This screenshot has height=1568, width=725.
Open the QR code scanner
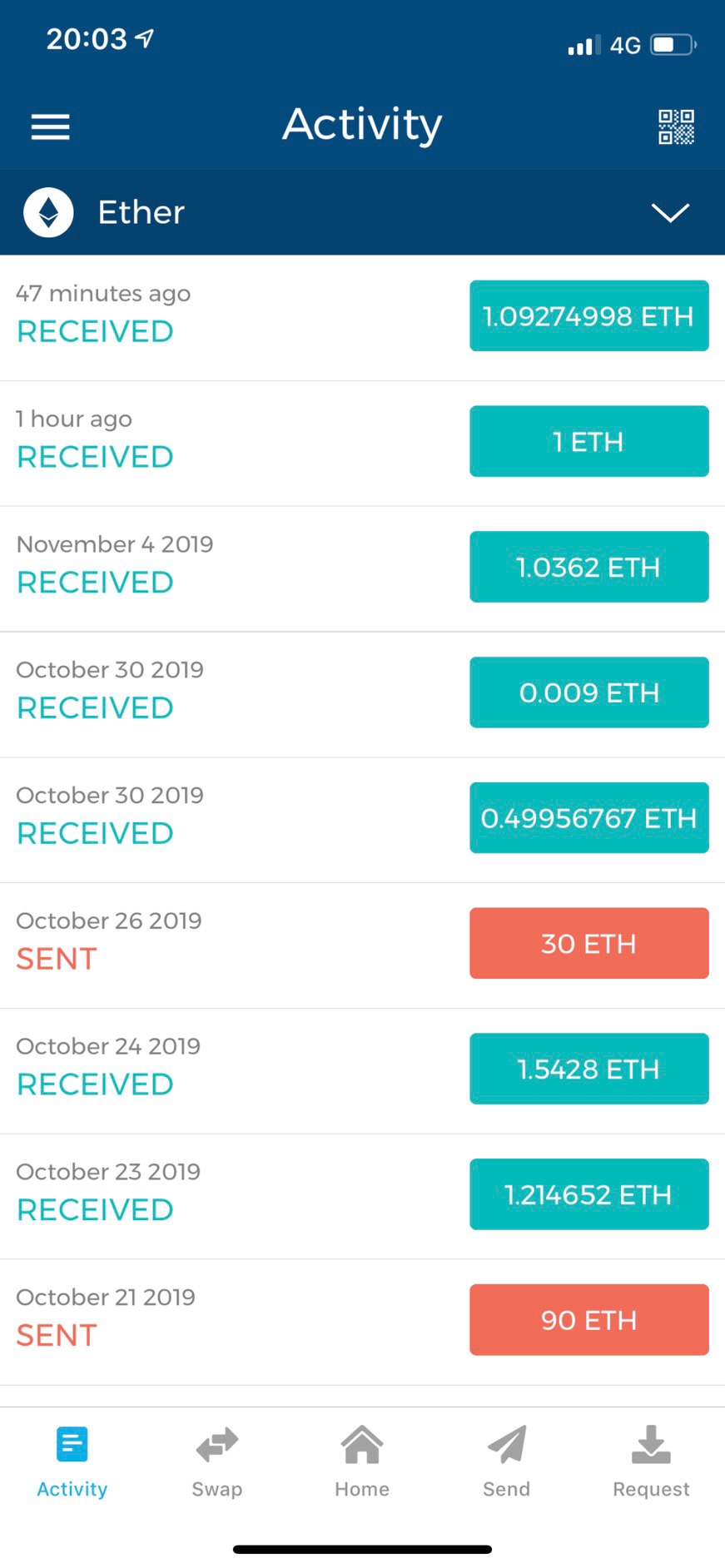[676, 127]
